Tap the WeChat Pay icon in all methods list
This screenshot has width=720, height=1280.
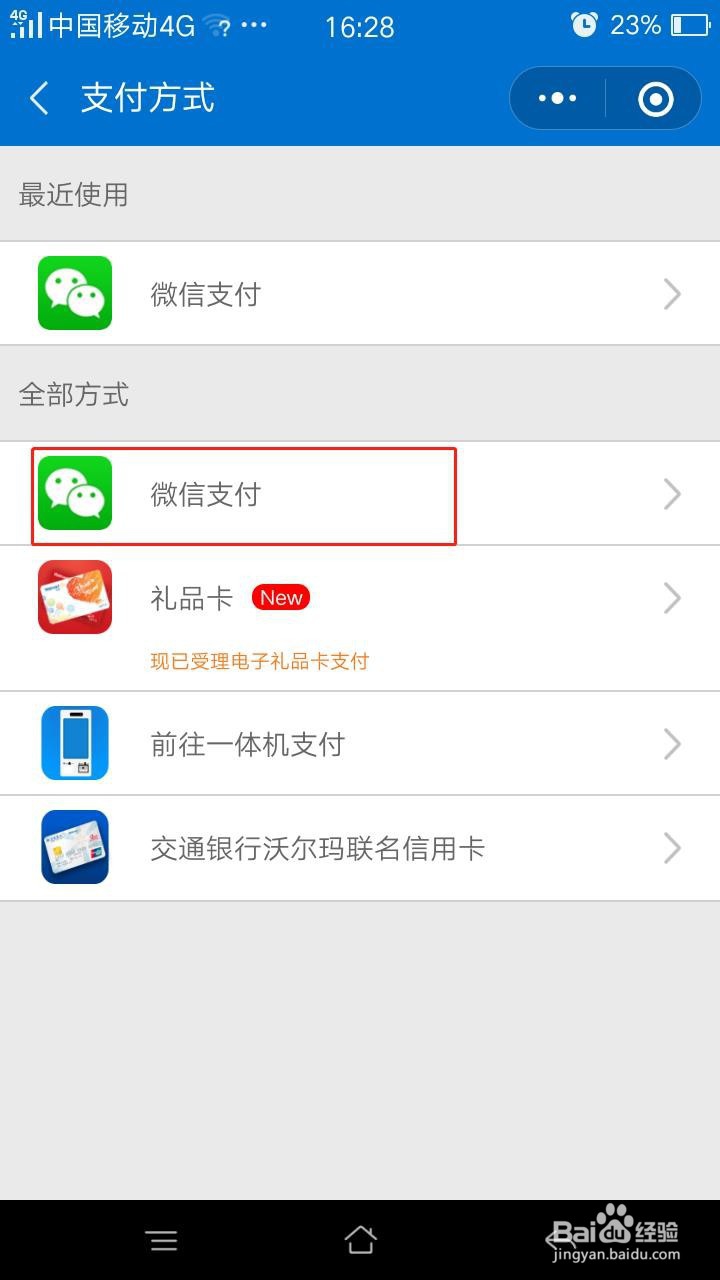72,493
